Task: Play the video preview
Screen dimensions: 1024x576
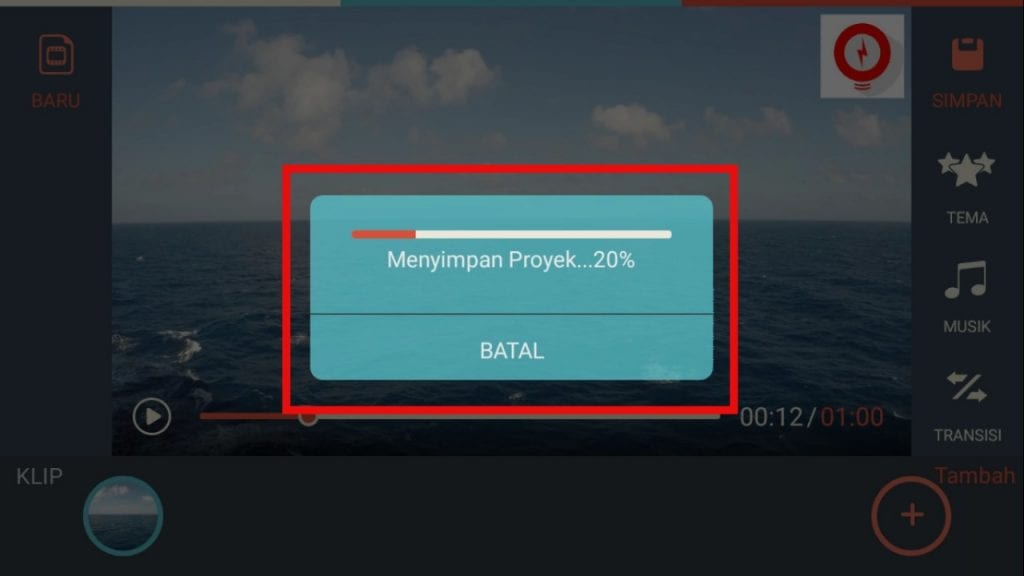Action: [x=152, y=416]
